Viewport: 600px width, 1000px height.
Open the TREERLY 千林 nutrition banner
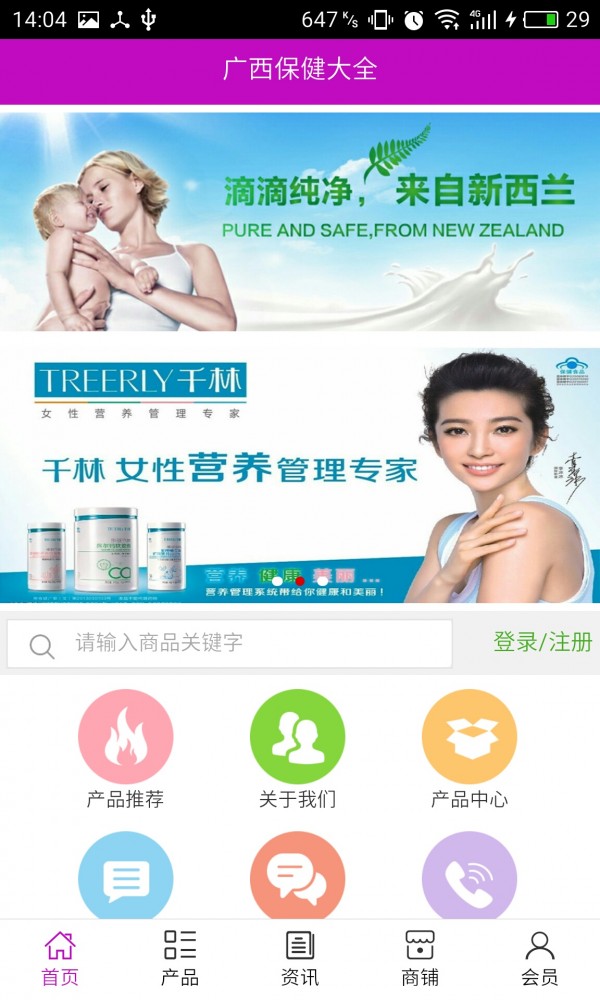pos(300,475)
